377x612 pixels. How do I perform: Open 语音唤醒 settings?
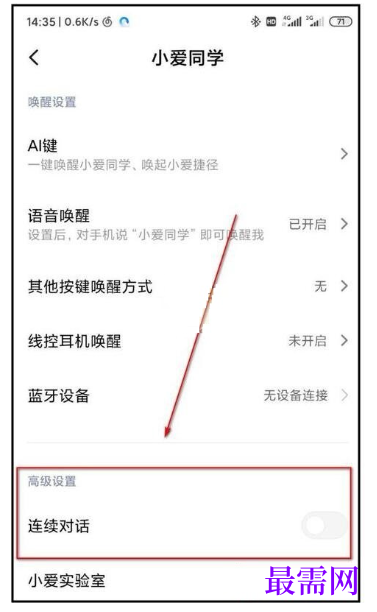coord(188,224)
